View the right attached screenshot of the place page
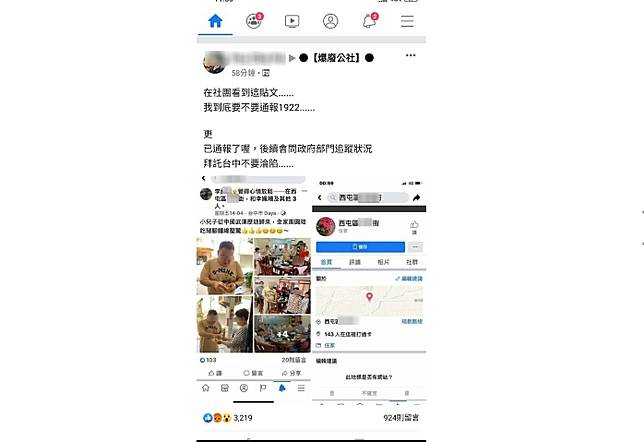Viewport: 644px width, 442px height. (x=368, y=285)
